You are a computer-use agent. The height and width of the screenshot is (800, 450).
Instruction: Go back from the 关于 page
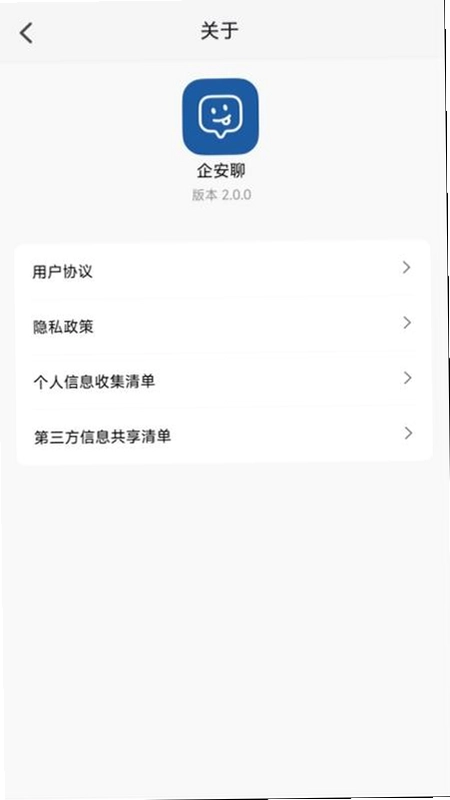[x=26, y=33]
